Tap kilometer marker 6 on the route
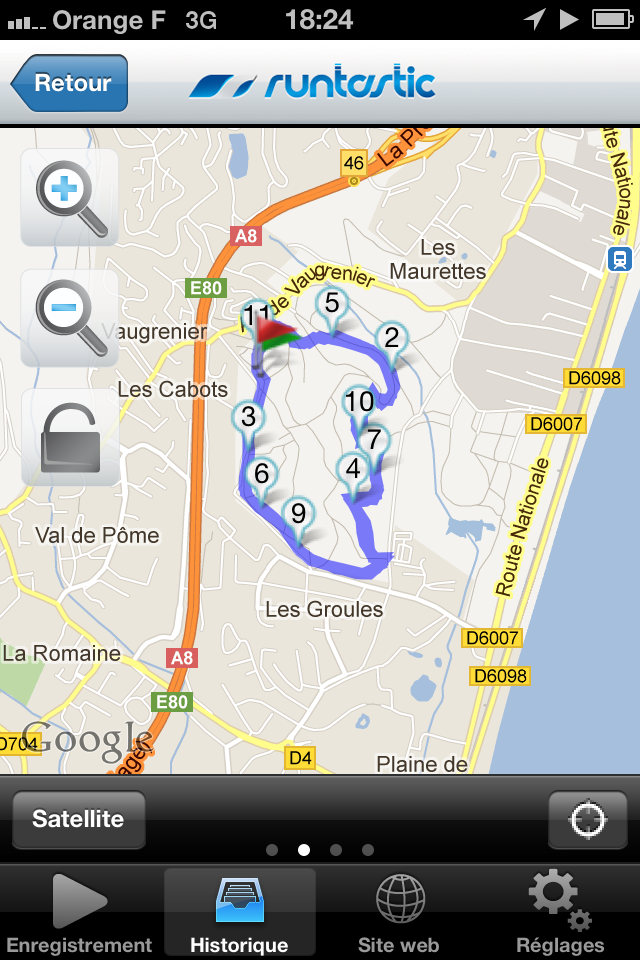The image size is (640, 960). tap(261, 474)
